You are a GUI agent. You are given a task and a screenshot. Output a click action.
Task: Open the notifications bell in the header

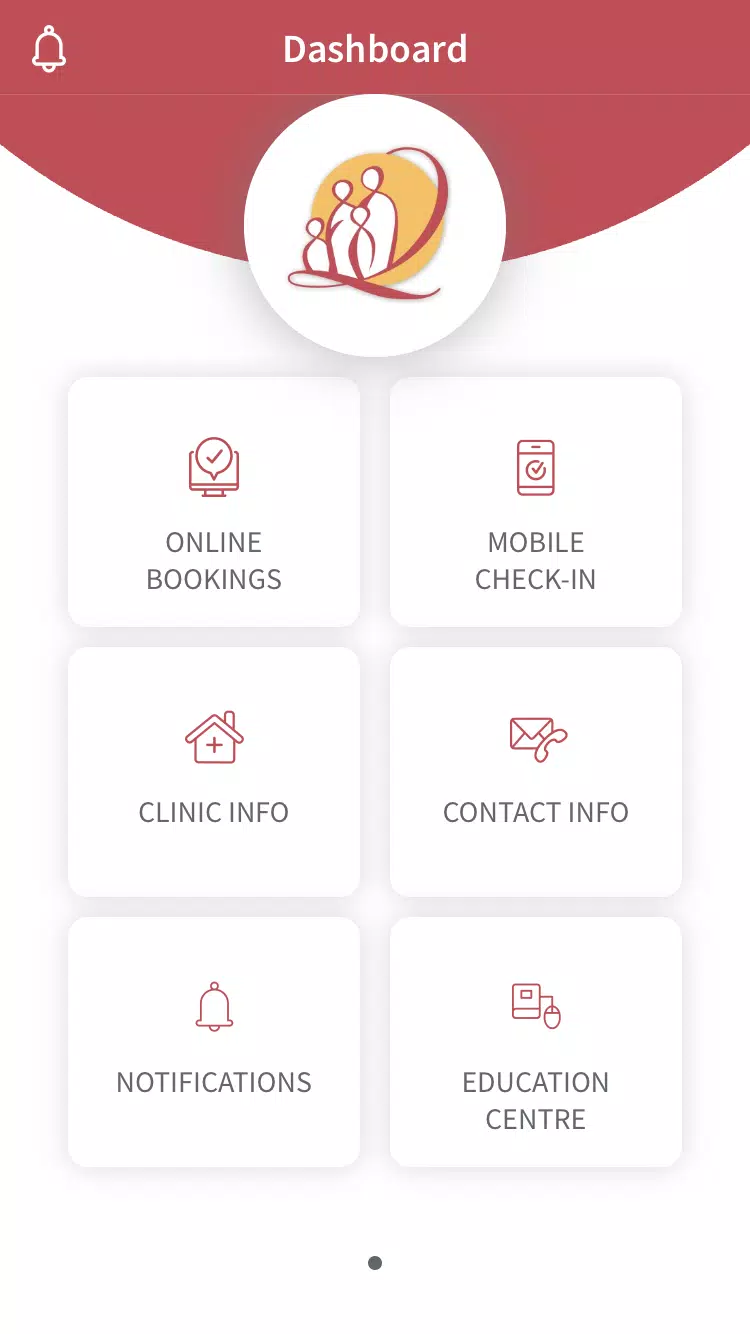[49, 49]
